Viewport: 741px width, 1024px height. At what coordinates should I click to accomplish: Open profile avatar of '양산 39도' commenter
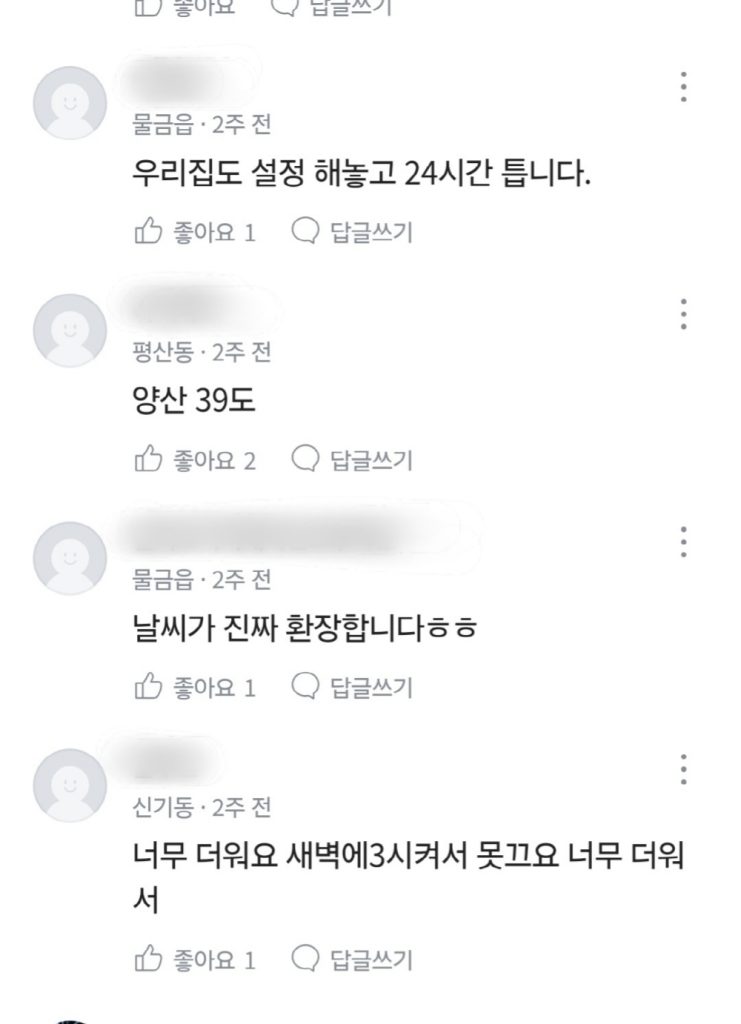click(70, 331)
